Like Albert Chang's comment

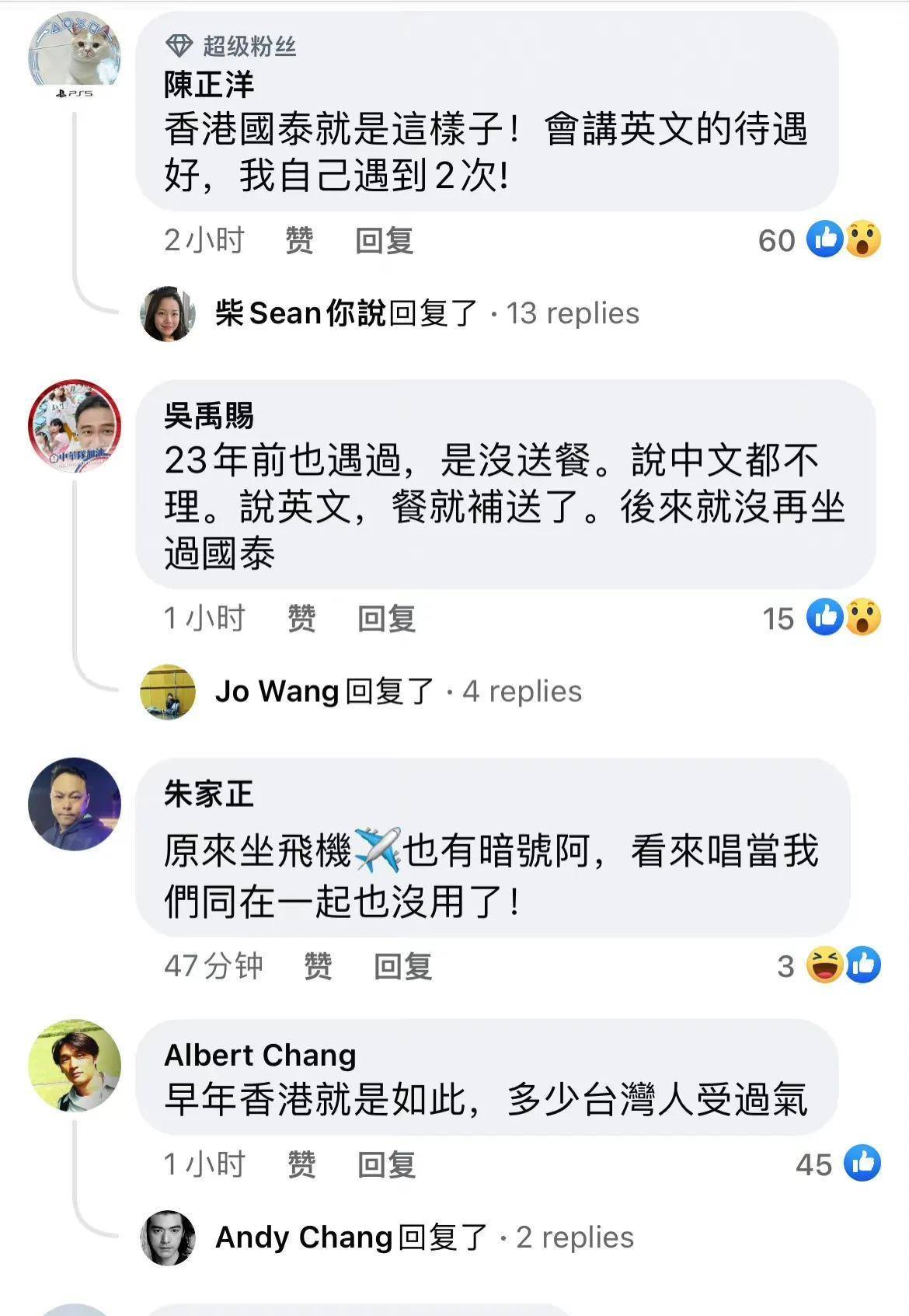point(301,1164)
